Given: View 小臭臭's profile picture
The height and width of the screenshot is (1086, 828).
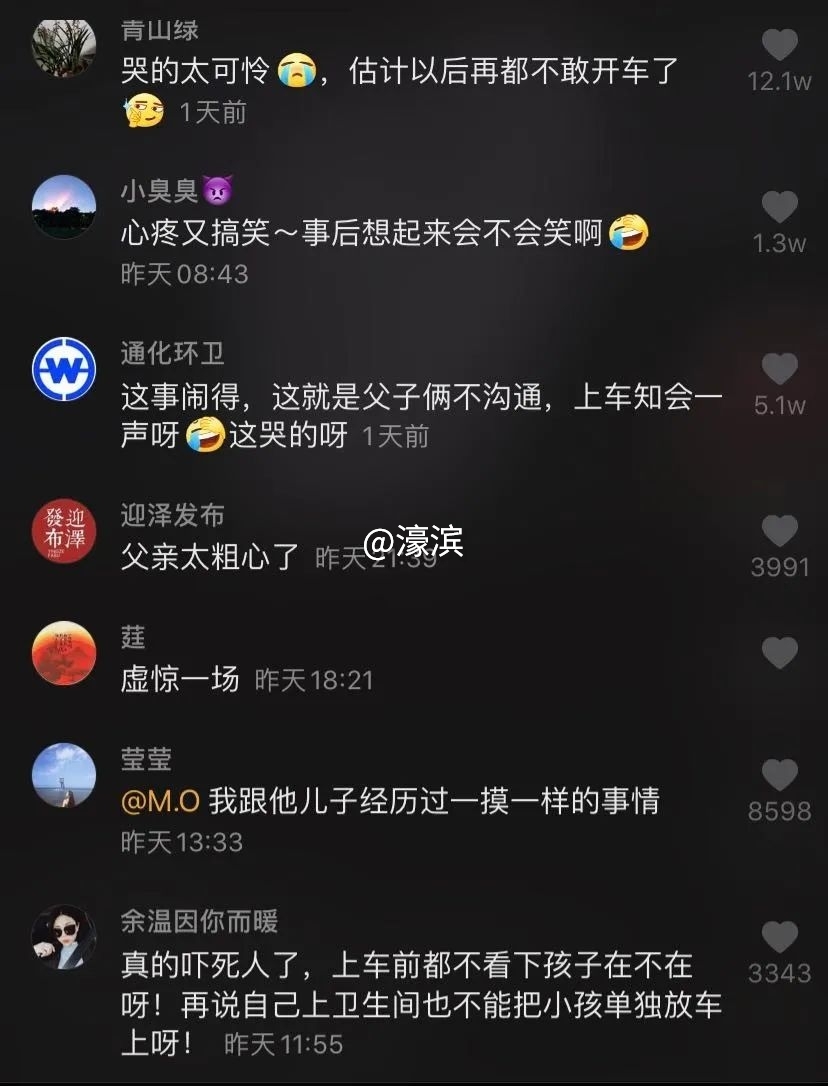Looking at the screenshot, I should (x=64, y=208).
